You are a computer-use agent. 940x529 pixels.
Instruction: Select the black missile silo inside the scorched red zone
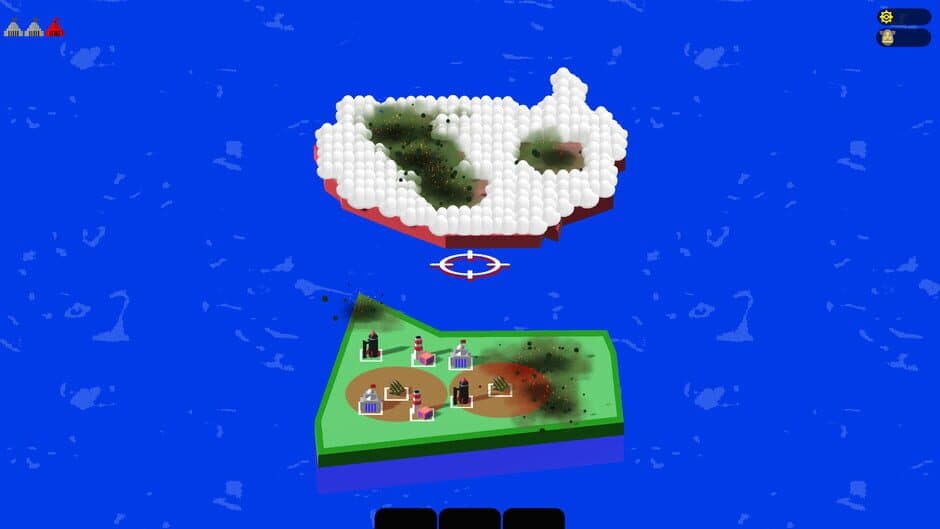point(462,392)
